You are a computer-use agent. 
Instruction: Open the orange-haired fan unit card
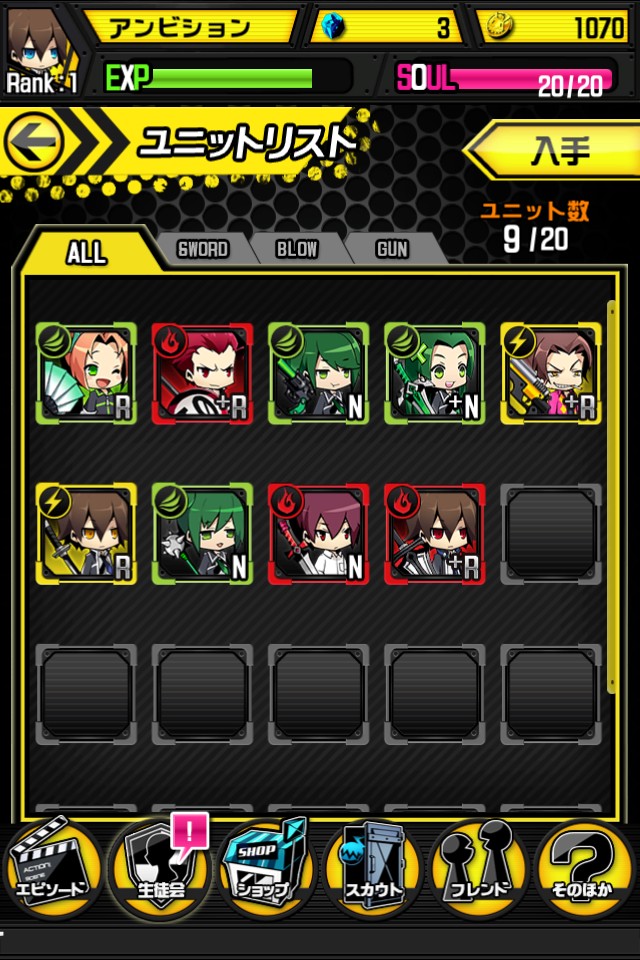(x=85, y=373)
